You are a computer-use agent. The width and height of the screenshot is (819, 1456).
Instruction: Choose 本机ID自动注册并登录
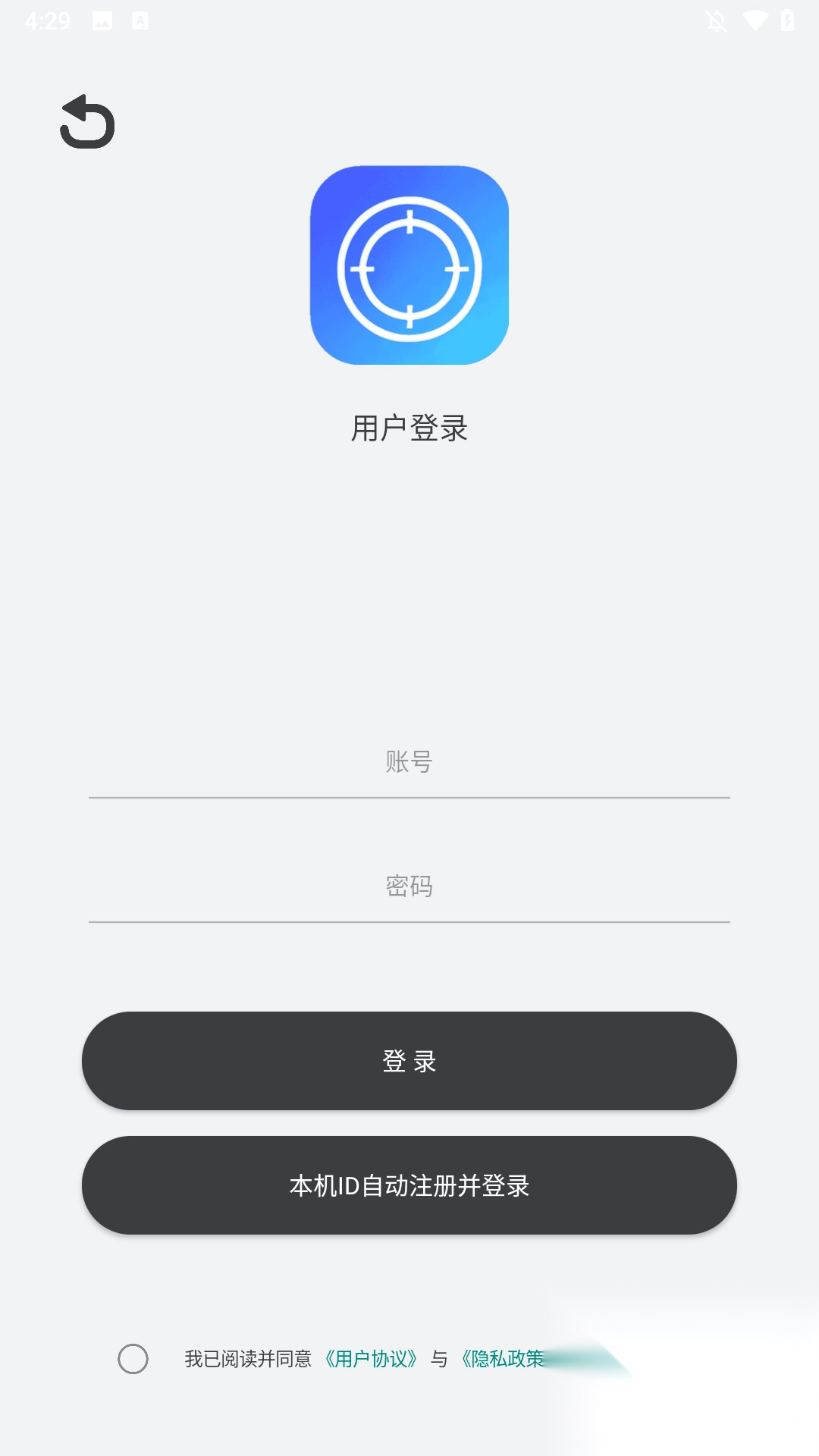tap(409, 1185)
